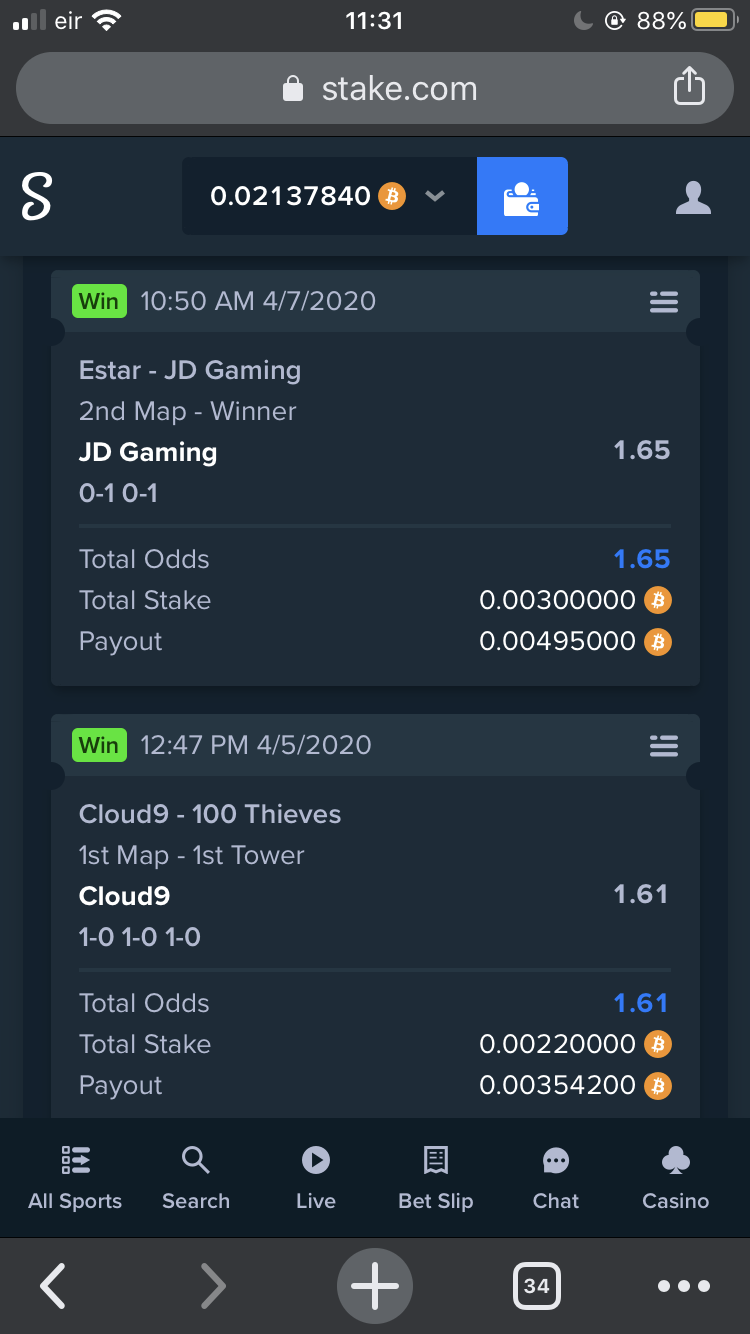The height and width of the screenshot is (1334, 750).
Task: View the 34 open browser tabs
Action: [537, 1286]
